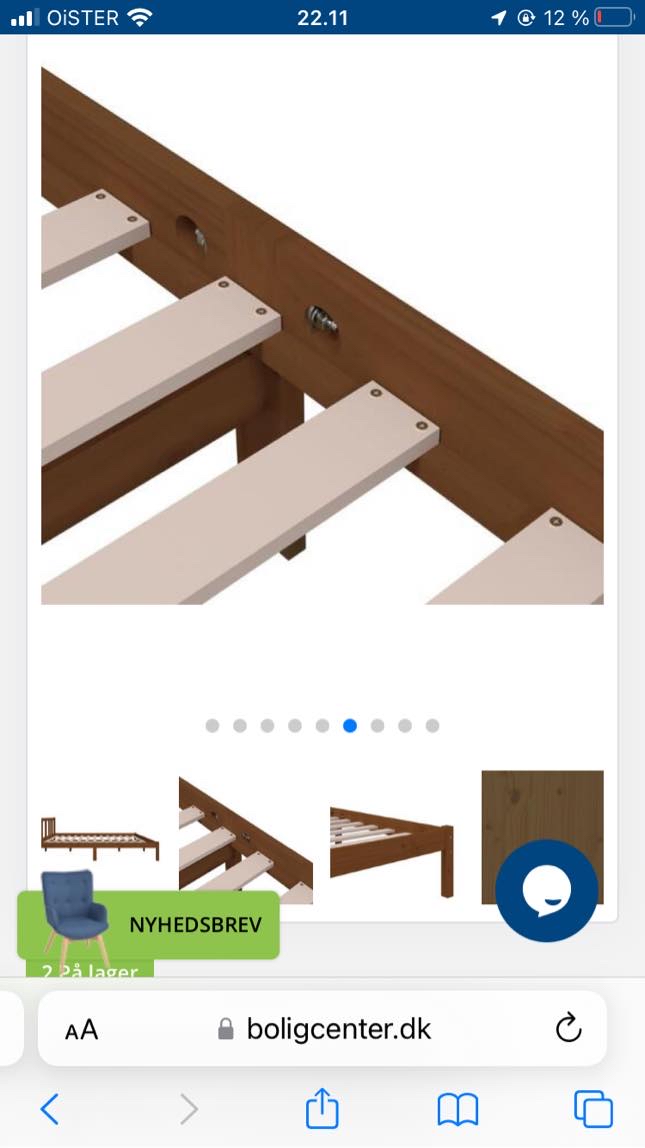Reload the page
This screenshot has height=1148, width=645.
coord(568,1029)
